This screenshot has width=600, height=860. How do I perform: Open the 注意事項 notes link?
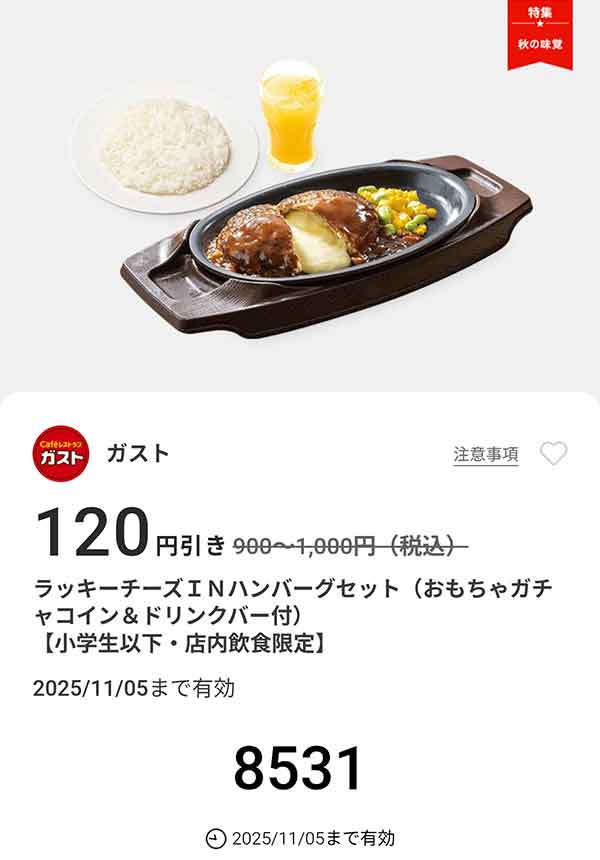tap(486, 454)
